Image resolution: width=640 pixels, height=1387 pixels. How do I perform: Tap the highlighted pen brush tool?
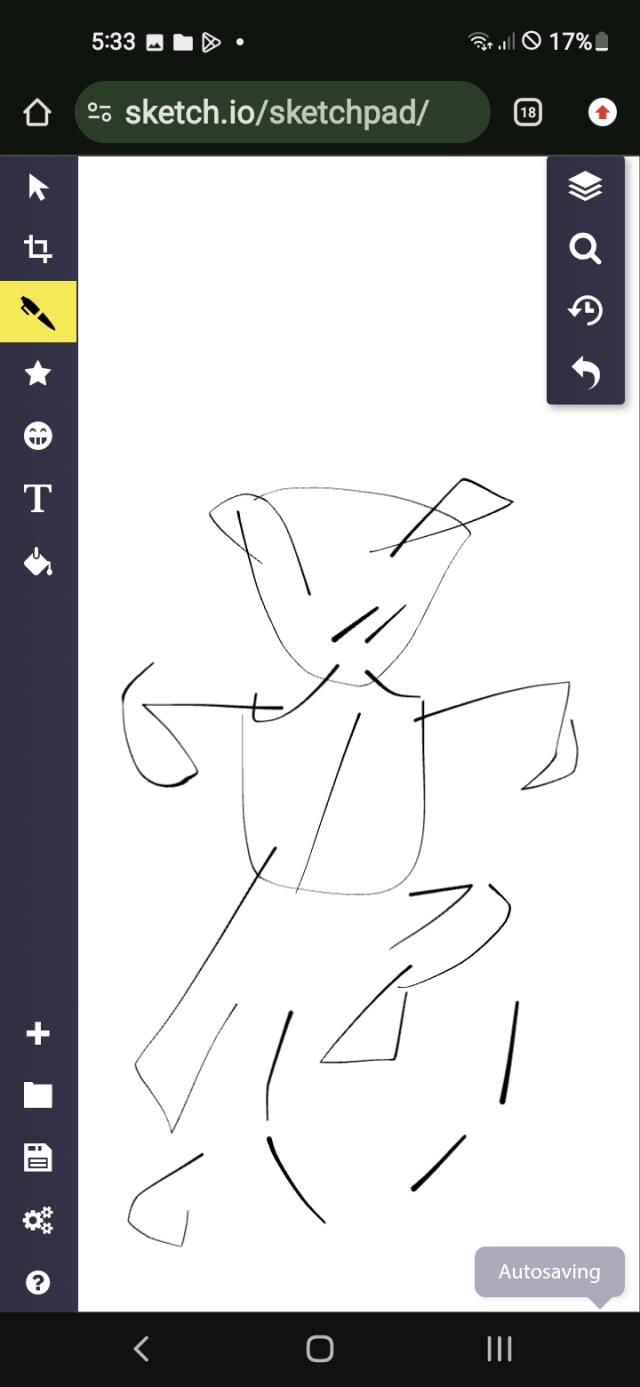coord(38,312)
